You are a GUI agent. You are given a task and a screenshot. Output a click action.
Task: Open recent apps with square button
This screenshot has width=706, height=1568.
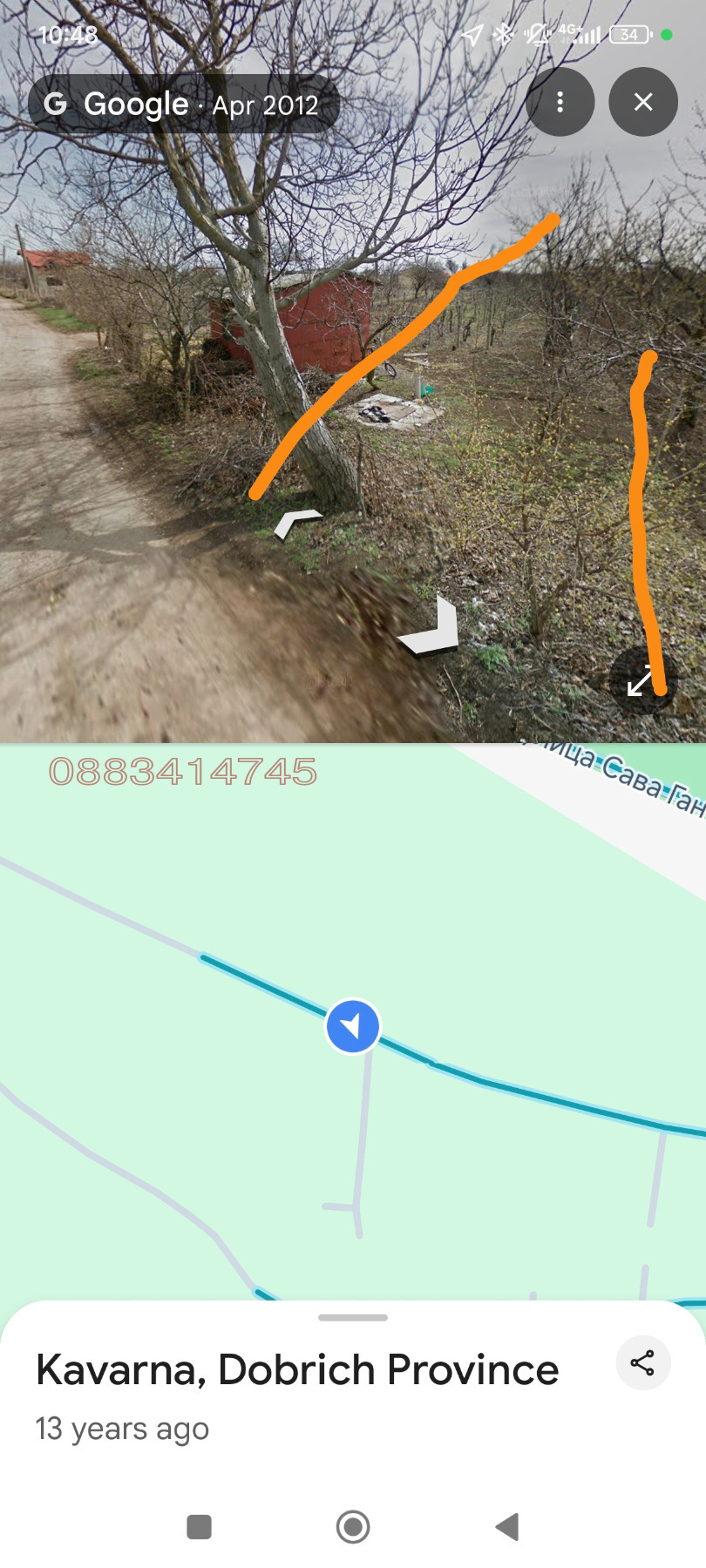click(200, 1527)
